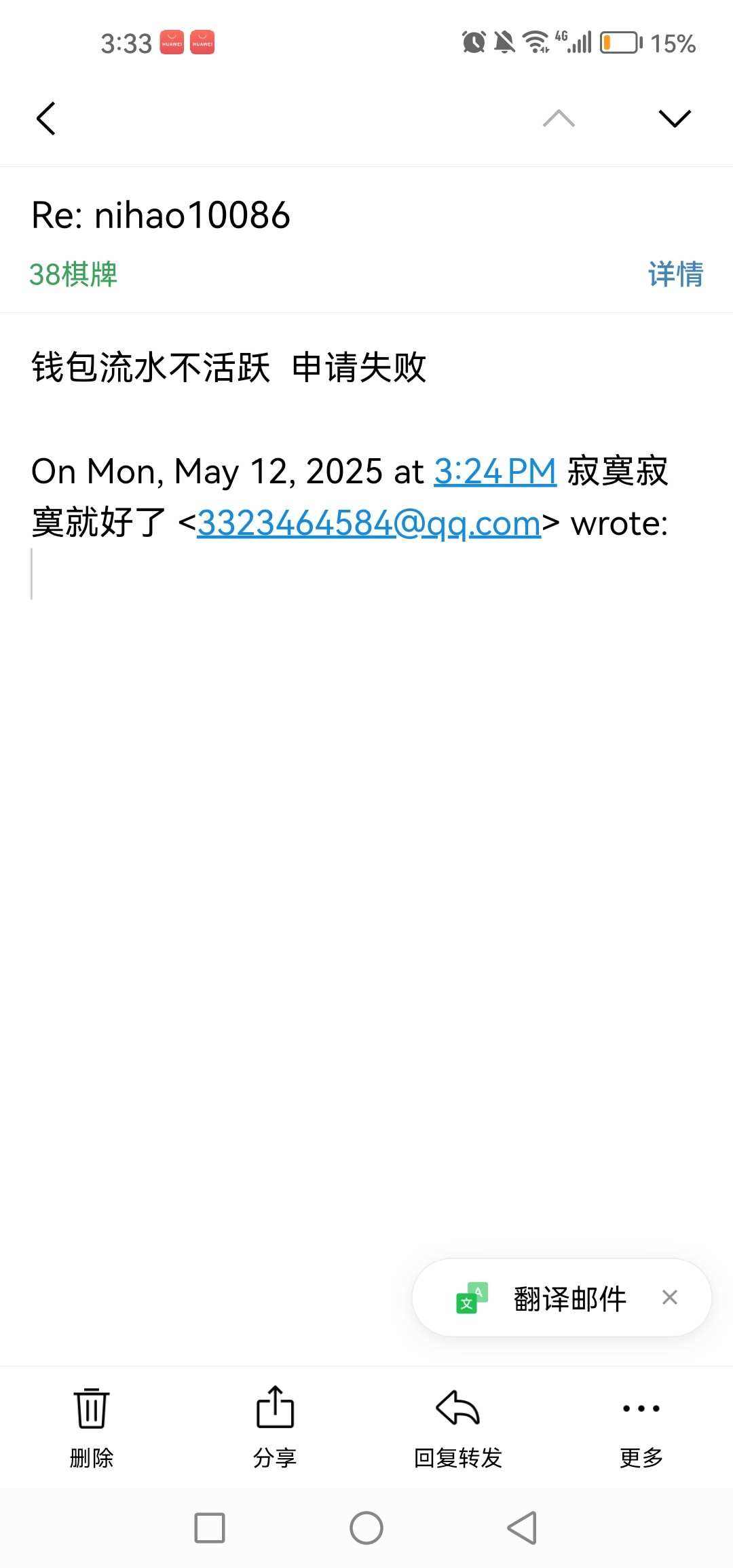Viewport: 733px width, 1568px height.
Task: Dismiss the 翻译邮件 translate popup
Action: (670, 1297)
